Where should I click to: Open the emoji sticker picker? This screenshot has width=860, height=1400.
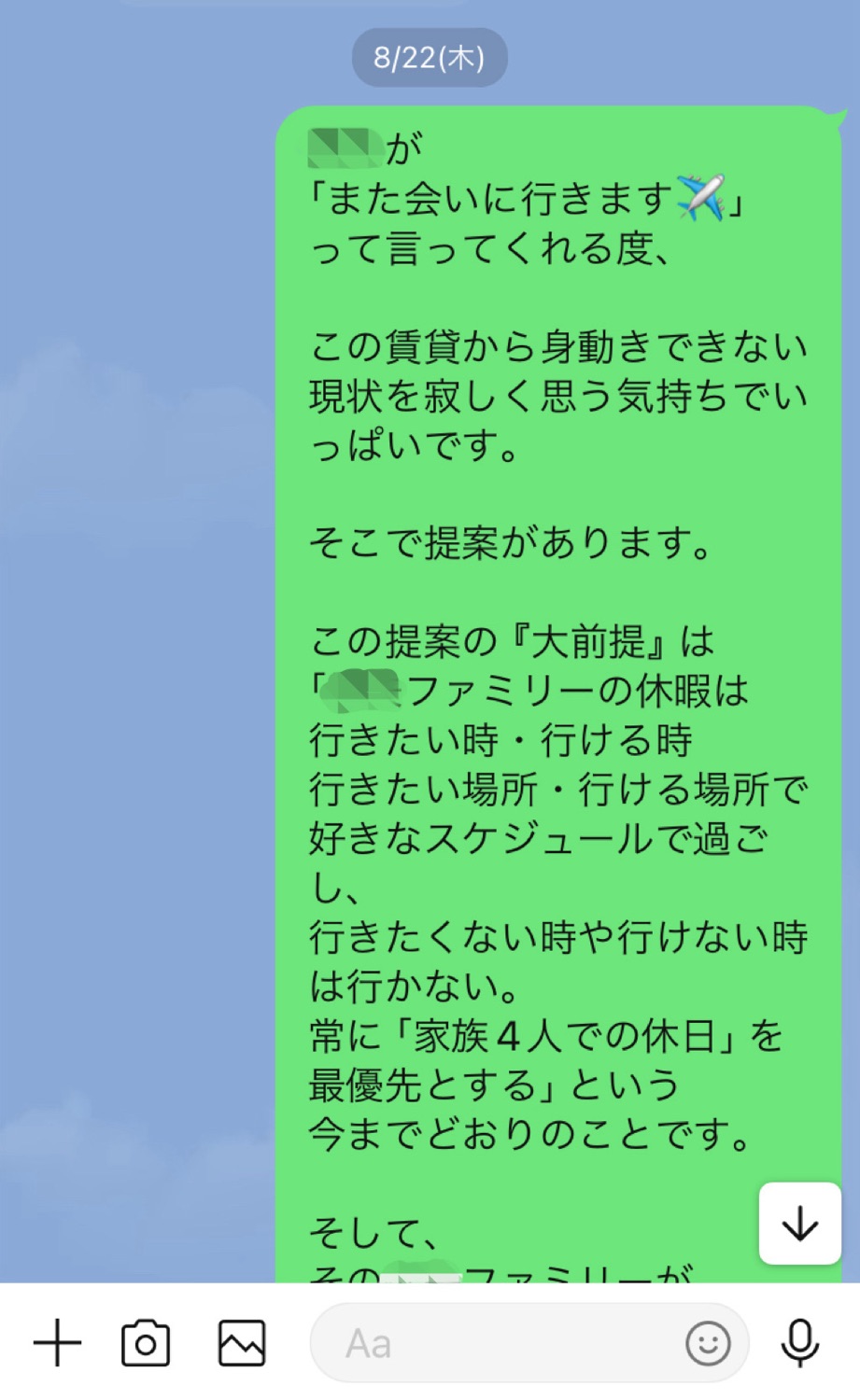tap(708, 1344)
